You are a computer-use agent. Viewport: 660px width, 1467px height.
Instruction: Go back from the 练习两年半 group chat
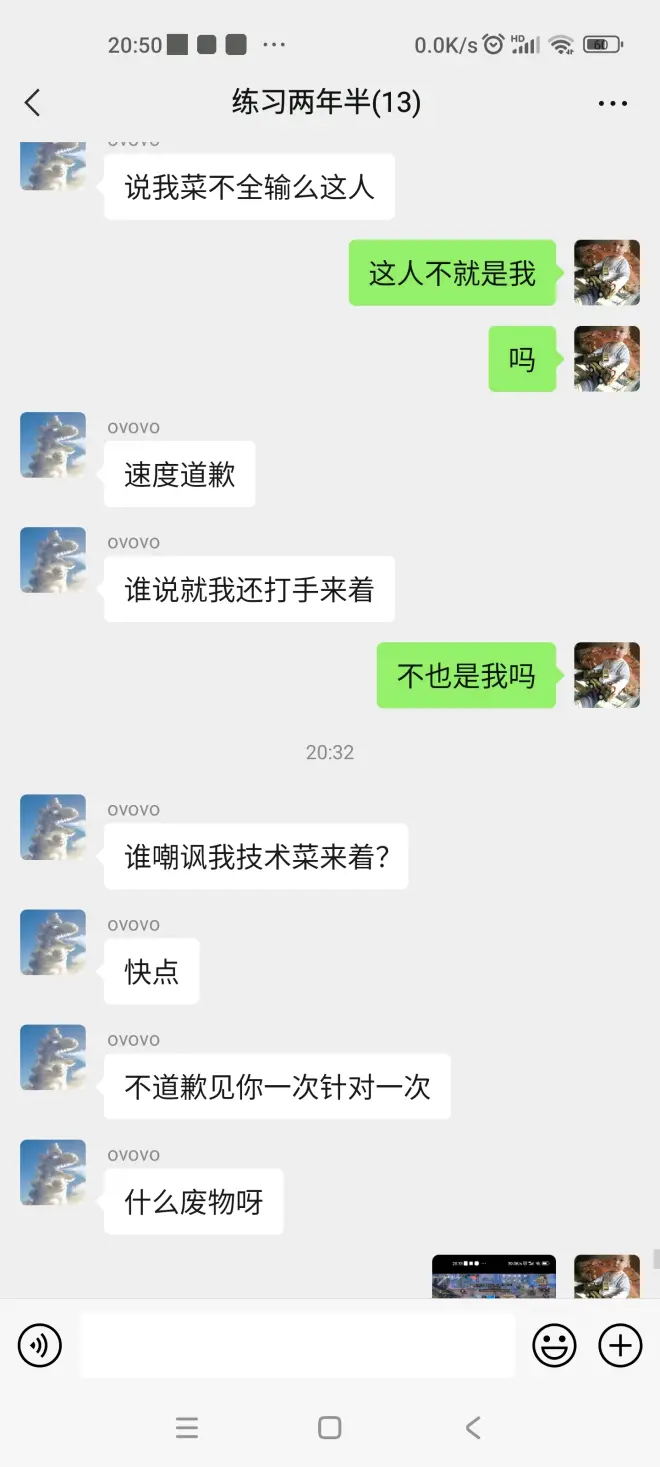33,103
